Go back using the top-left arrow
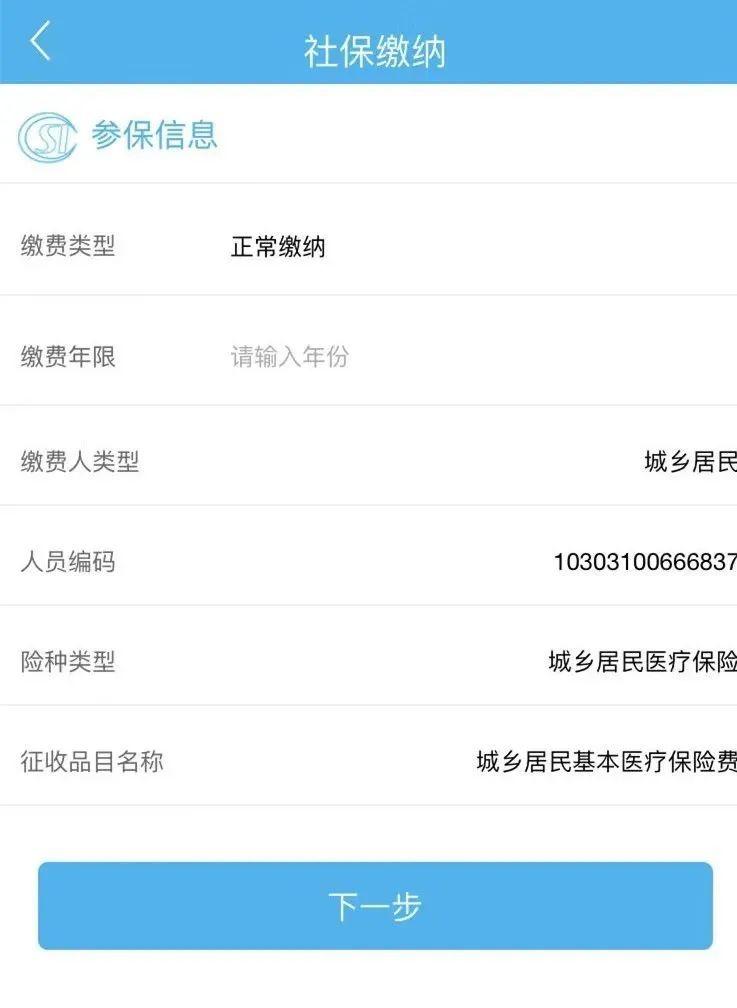The height and width of the screenshot is (1008, 737). [x=40, y=42]
